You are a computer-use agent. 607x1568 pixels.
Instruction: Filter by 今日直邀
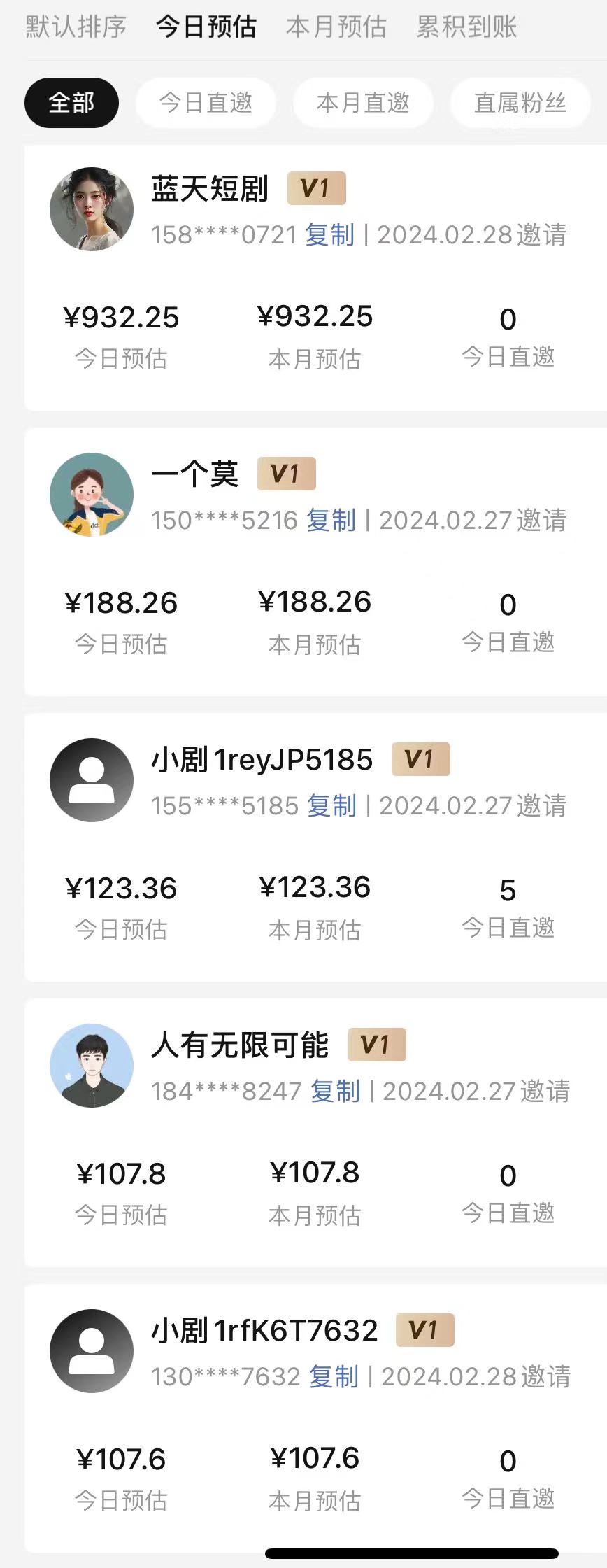click(206, 103)
